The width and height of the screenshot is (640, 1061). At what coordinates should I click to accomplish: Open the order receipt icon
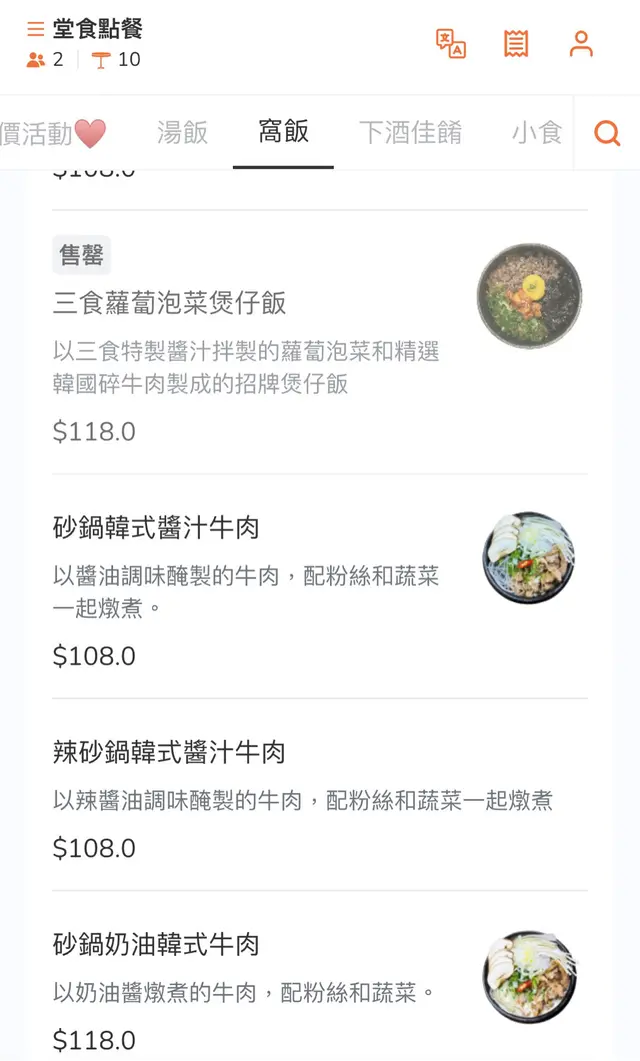(x=516, y=44)
